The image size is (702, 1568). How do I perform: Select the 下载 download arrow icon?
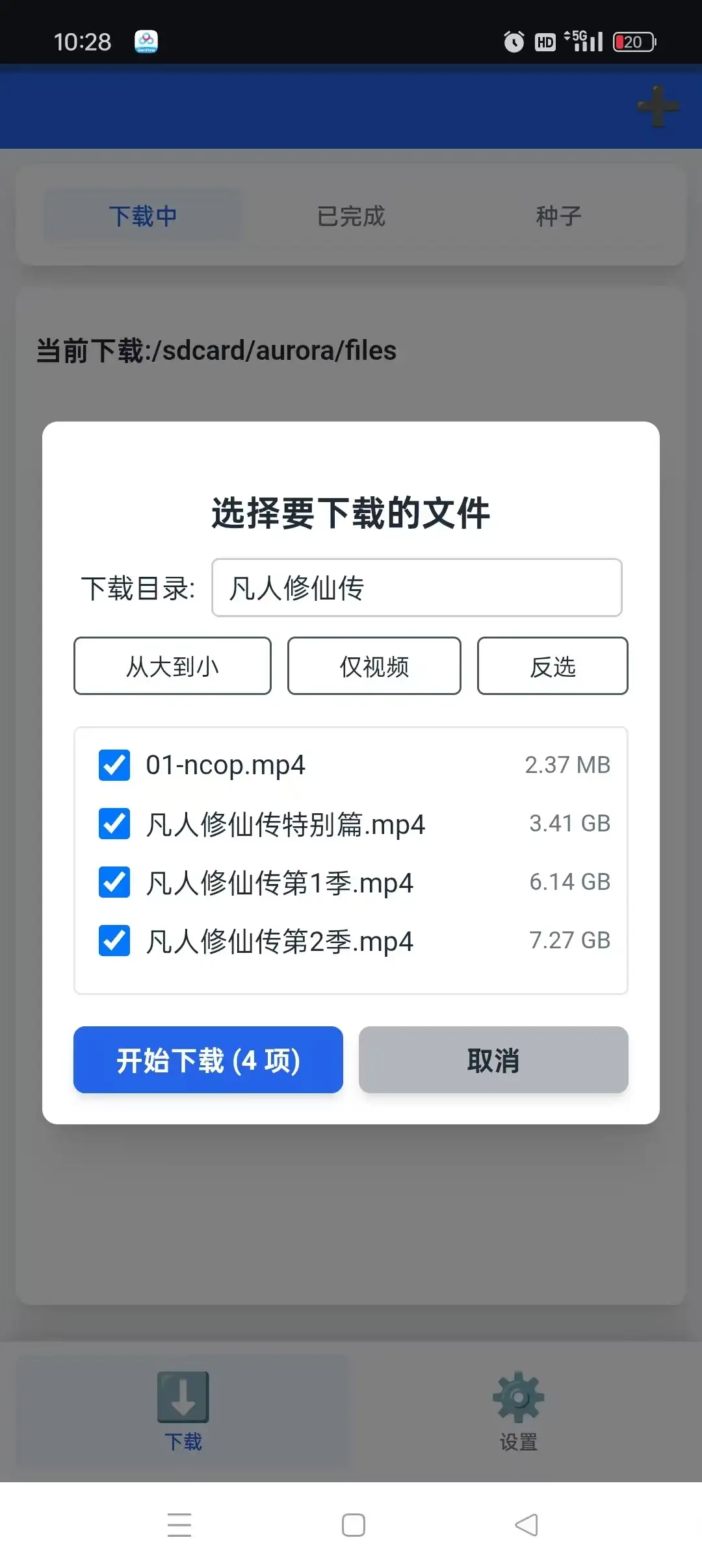pos(183,1397)
